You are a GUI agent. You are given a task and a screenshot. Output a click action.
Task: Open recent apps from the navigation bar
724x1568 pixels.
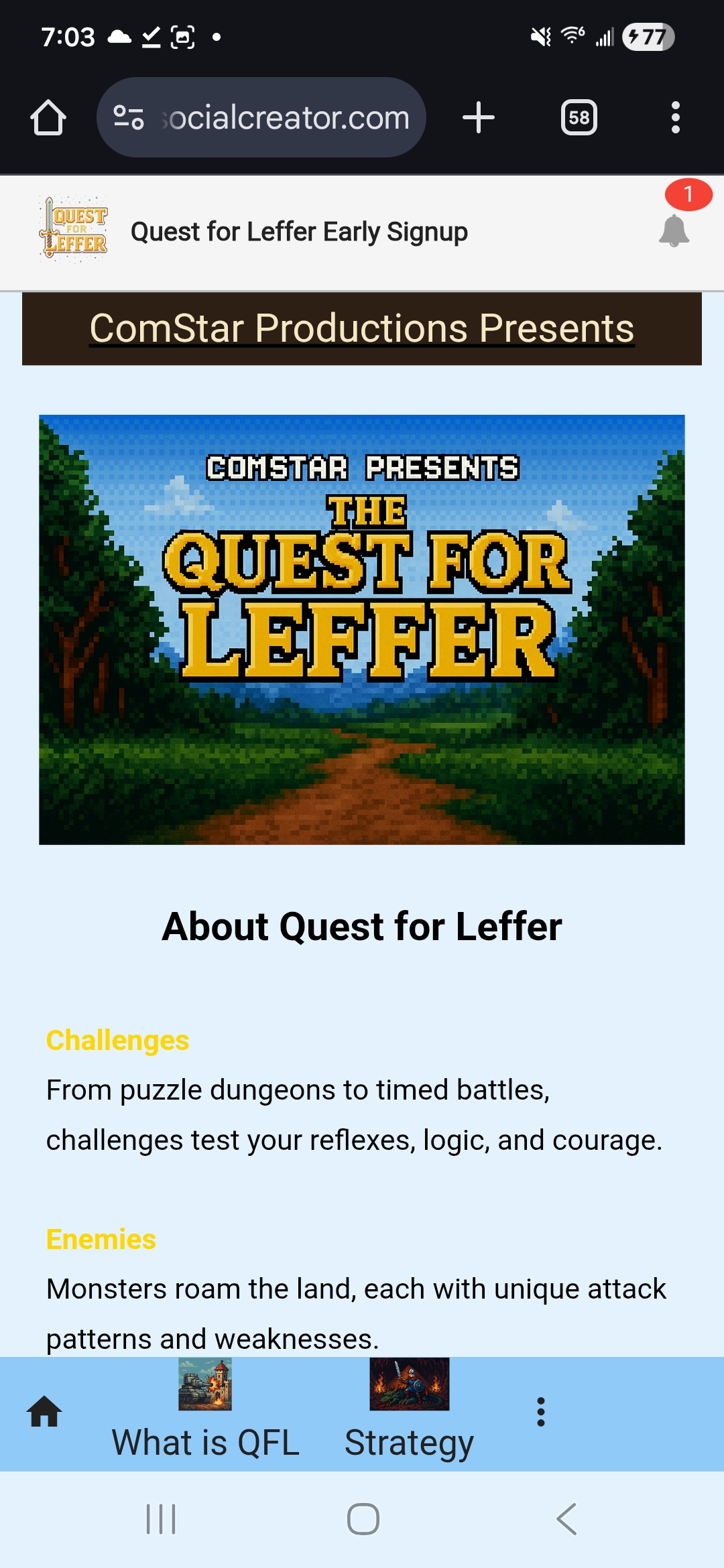[161, 1518]
